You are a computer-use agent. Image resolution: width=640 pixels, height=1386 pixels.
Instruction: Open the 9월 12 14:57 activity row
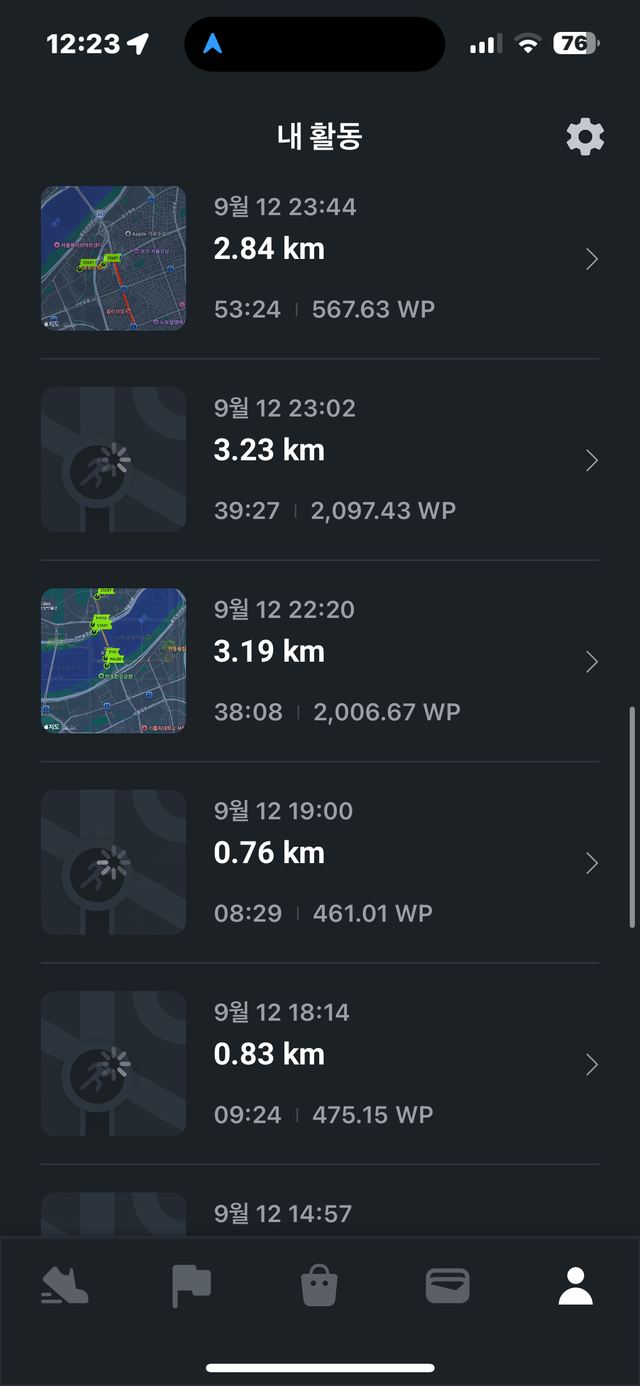click(x=320, y=1212)
